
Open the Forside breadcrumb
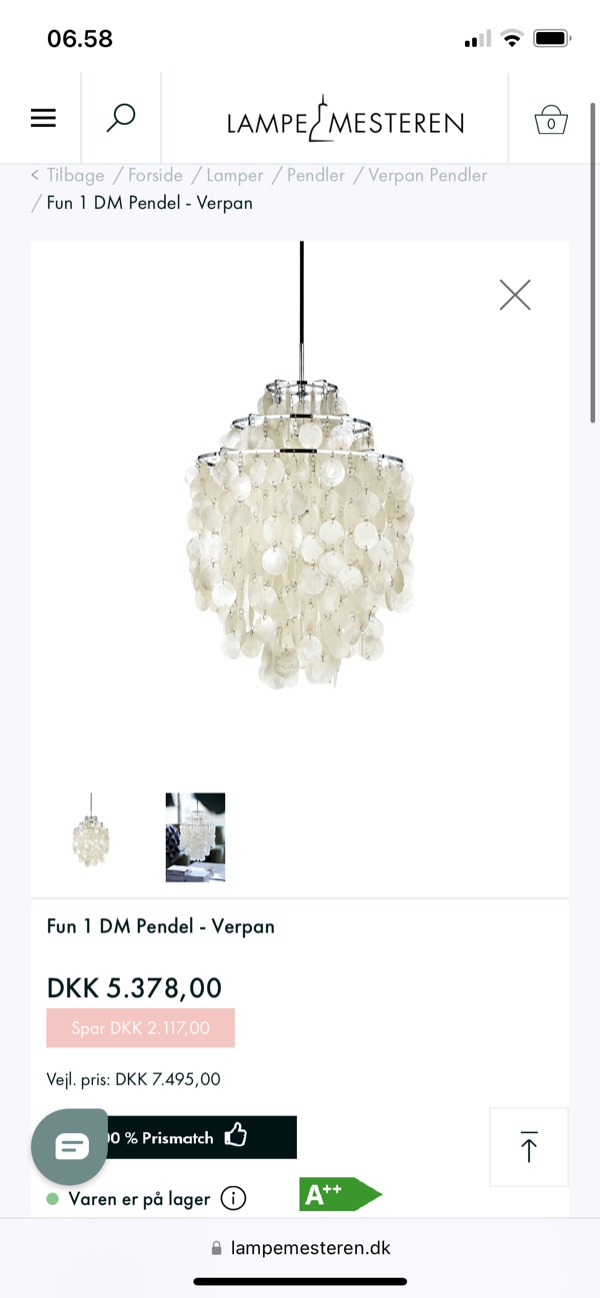point(155,175)
